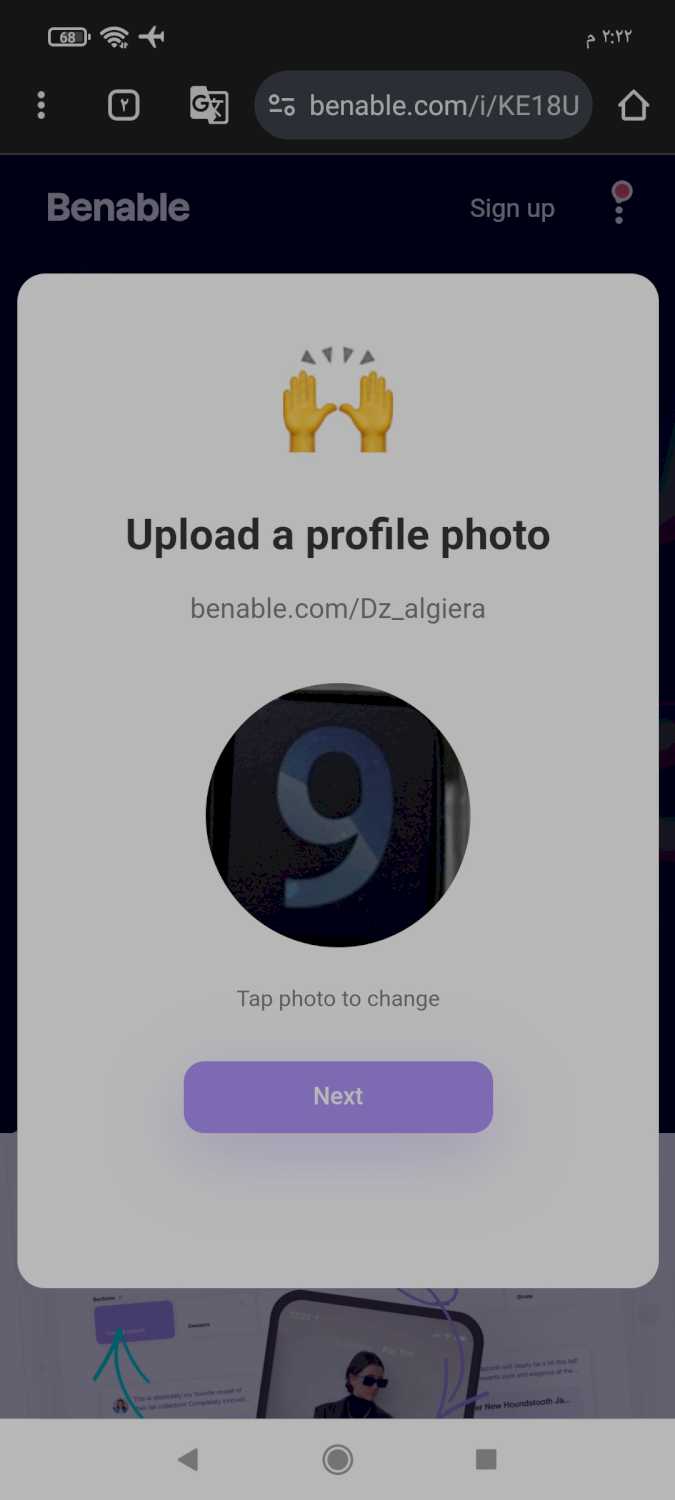
Task: Tap the Next button
Action: coord(338,1096)
